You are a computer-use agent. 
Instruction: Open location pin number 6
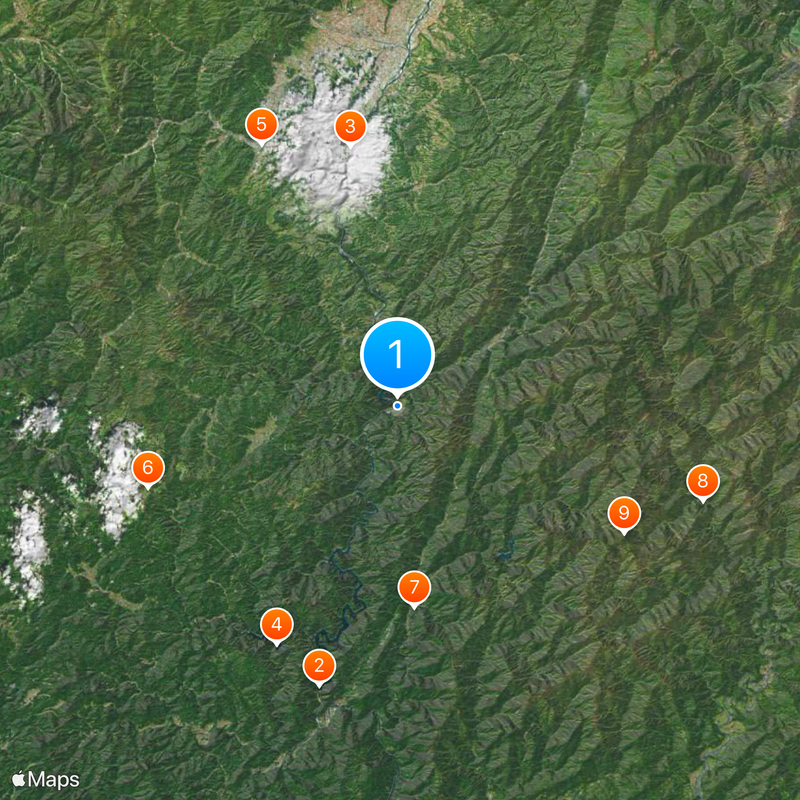(x=147, y=467)
